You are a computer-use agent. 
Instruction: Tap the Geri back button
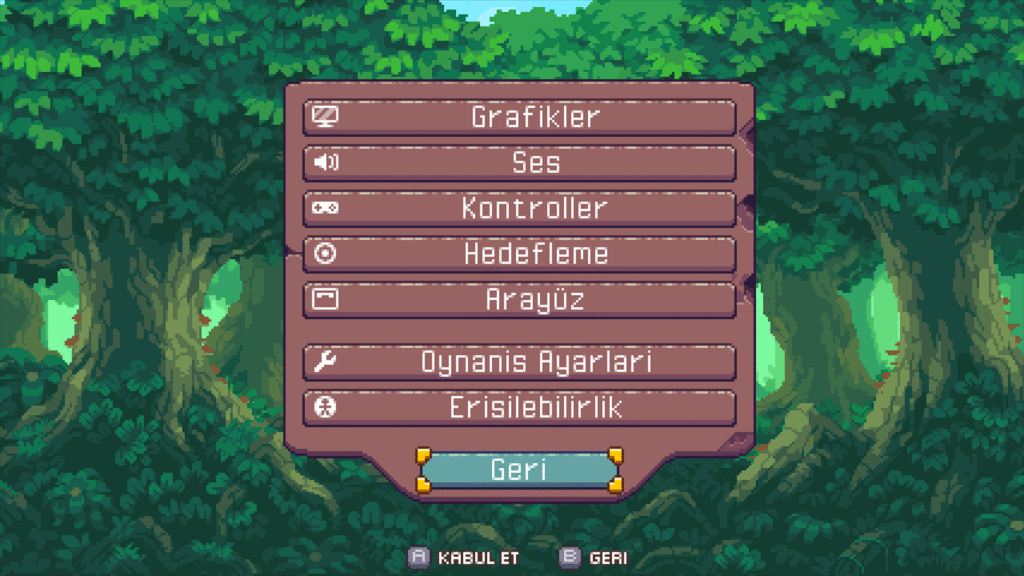[x=518, y=470]
